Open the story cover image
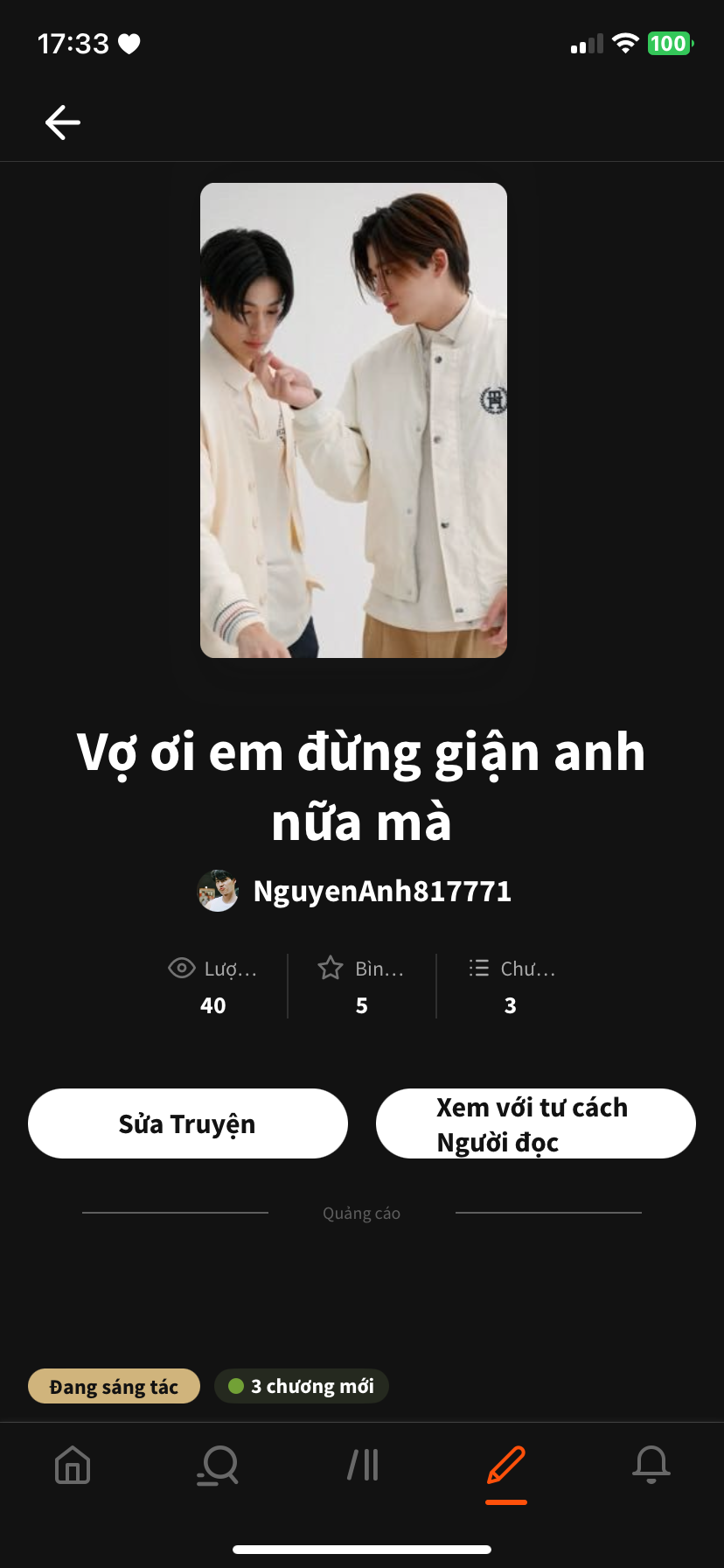 (x=353, y=420)
